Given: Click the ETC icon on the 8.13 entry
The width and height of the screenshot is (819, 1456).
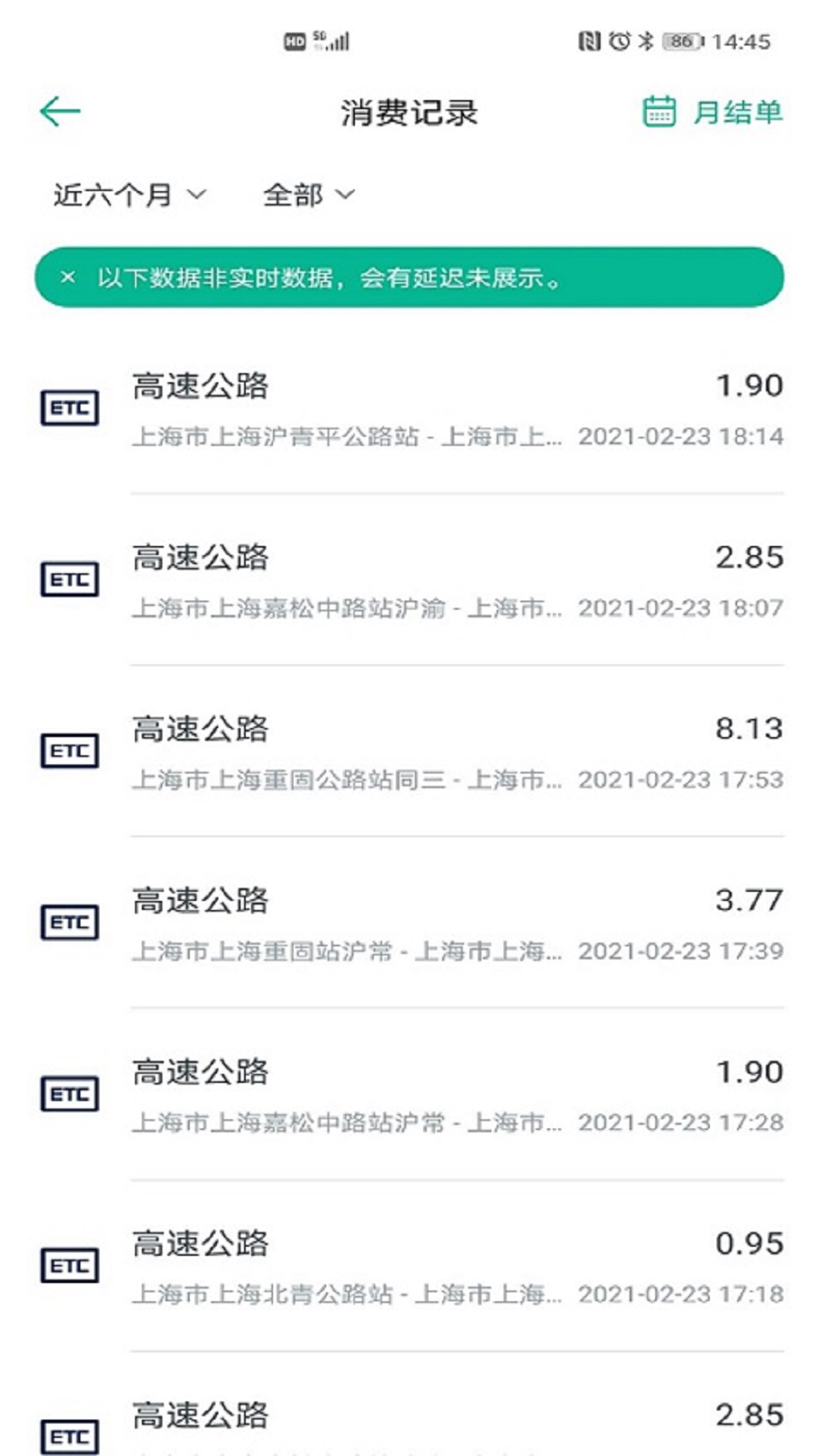Looking at the screenshot, I should click(x=71, y=752).
